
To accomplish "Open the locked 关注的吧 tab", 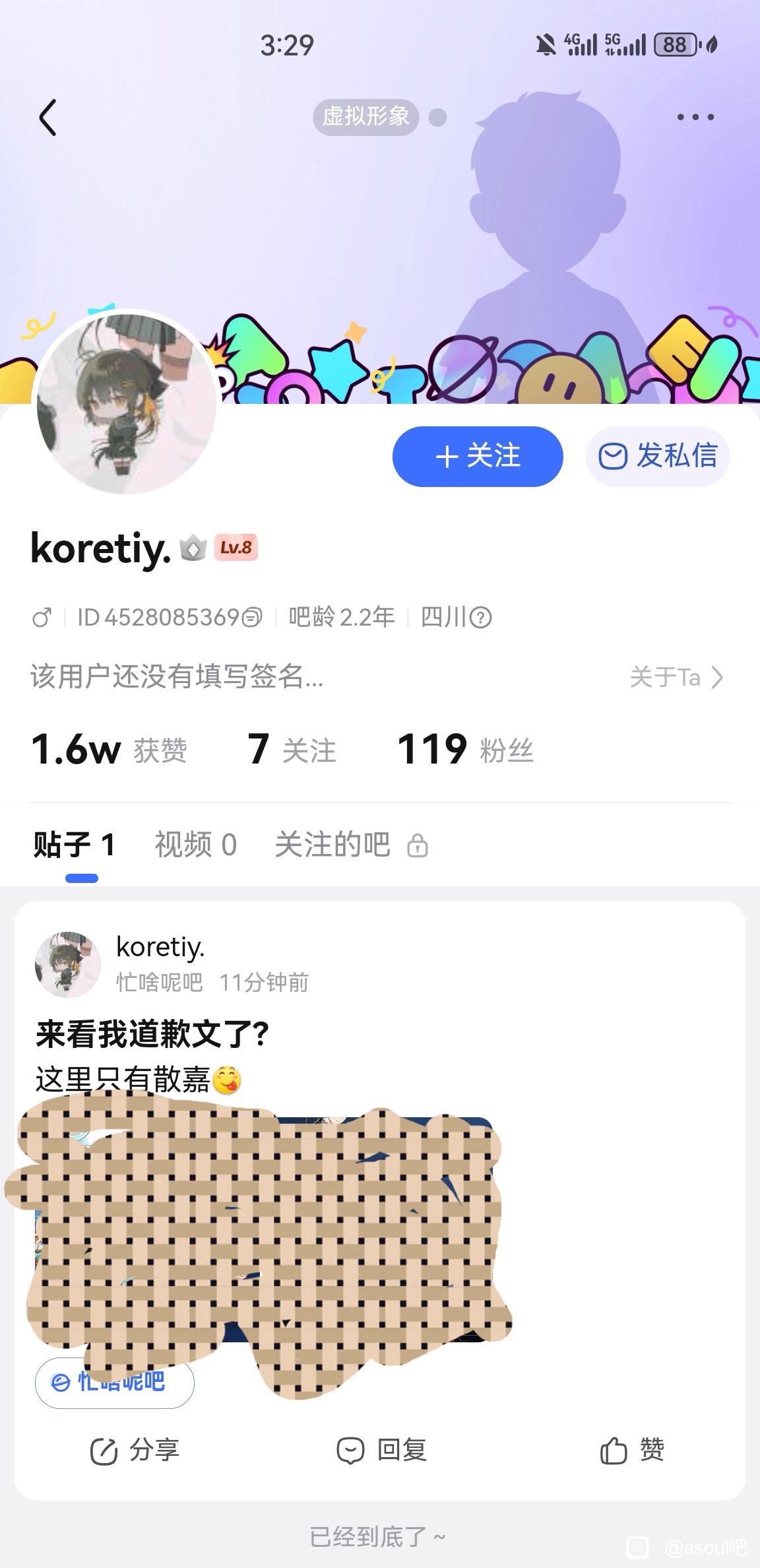I will 351,845.
